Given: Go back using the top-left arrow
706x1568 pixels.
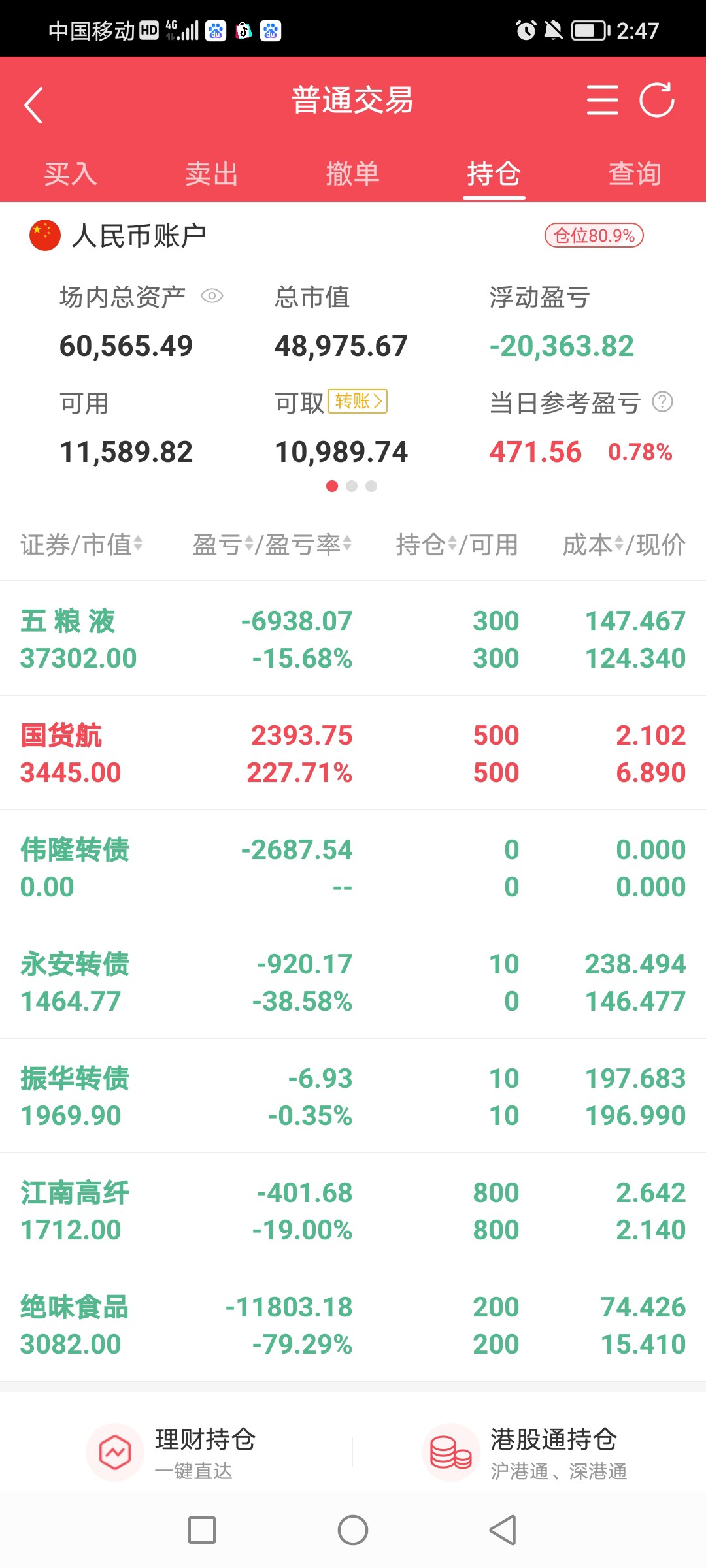Looking at the screenshot, I should tap(33, 105).
